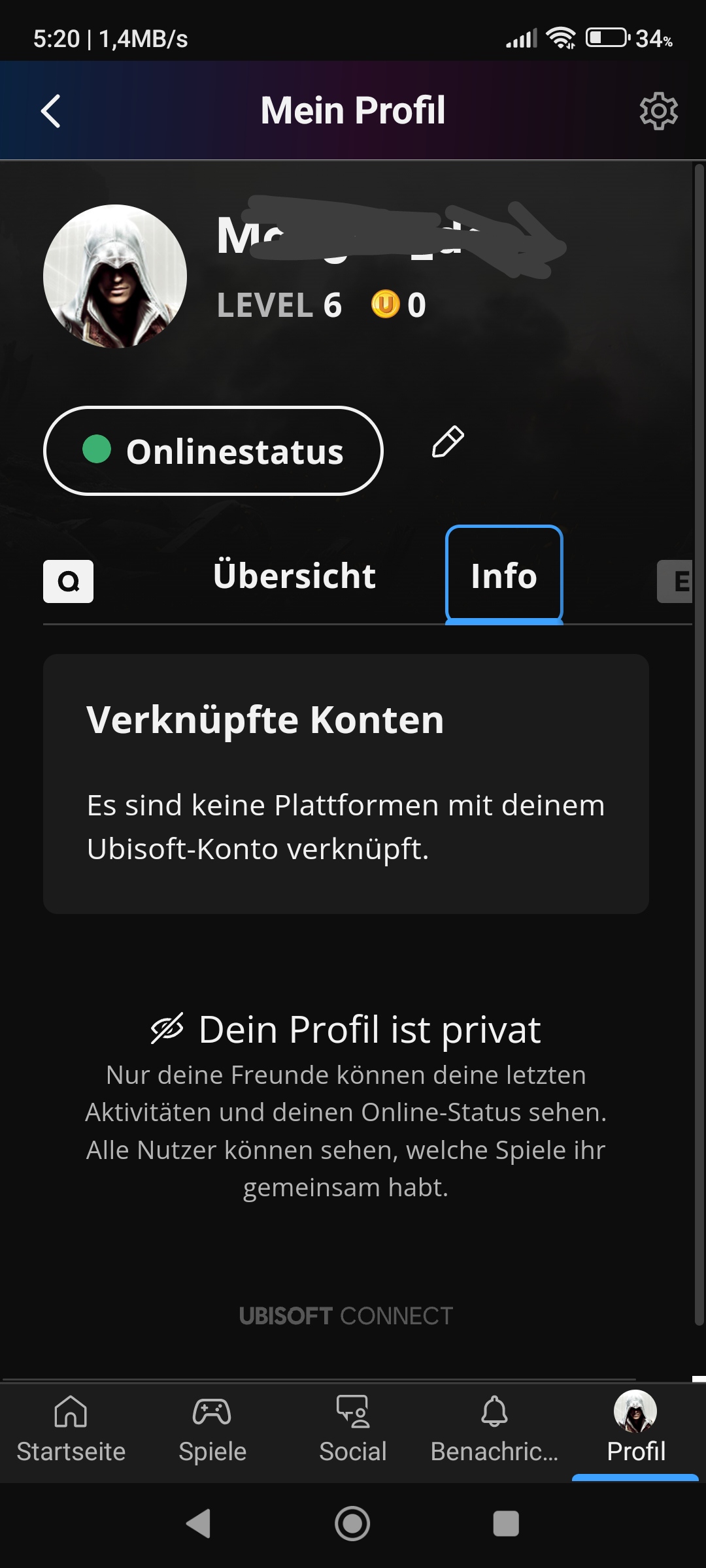The width and height of the screenshot is (706, 1568).
Task: Open the Onlinestatus selector
Action: click(x=213, y=451)
